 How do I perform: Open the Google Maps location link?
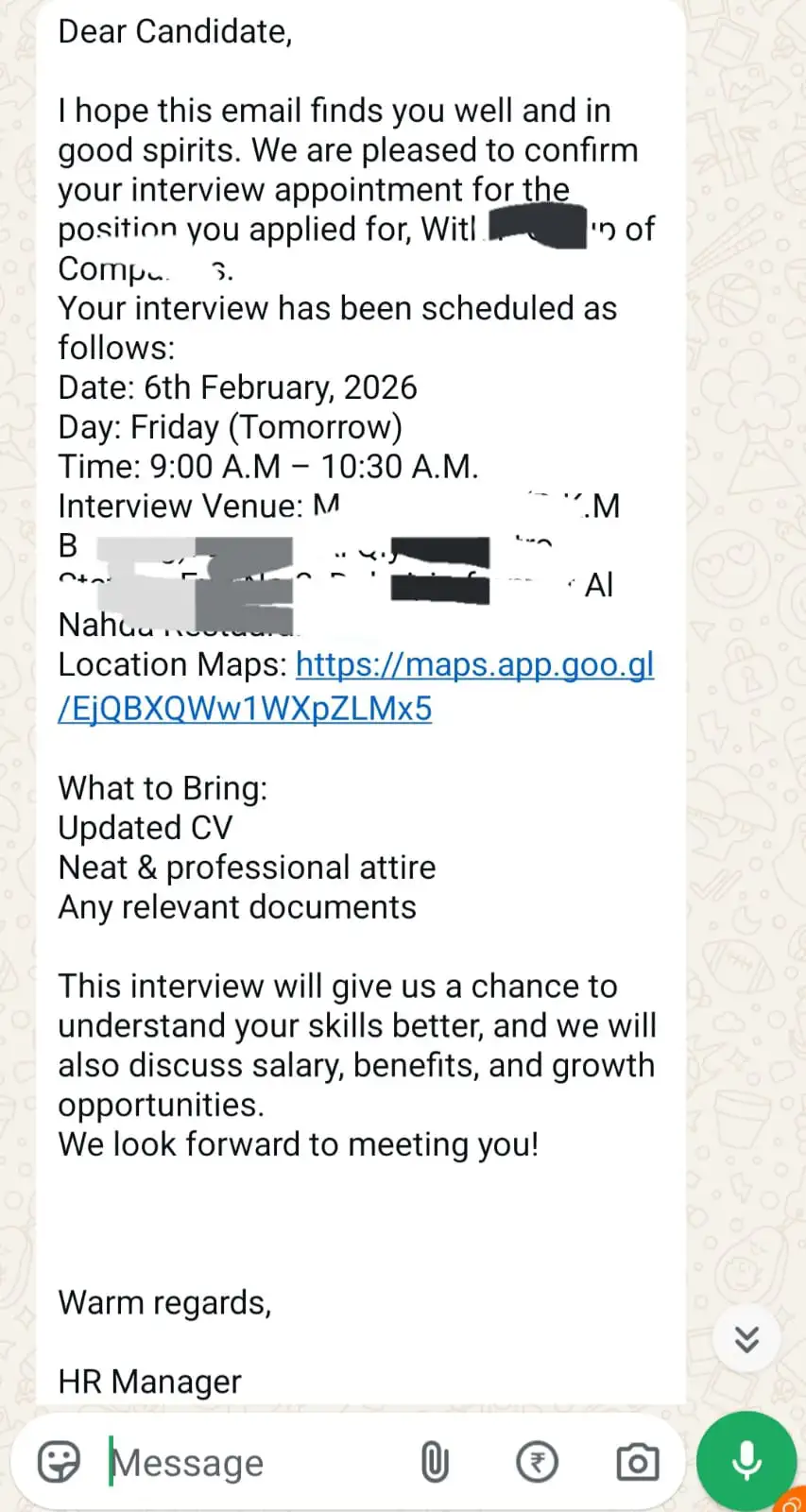356,686
